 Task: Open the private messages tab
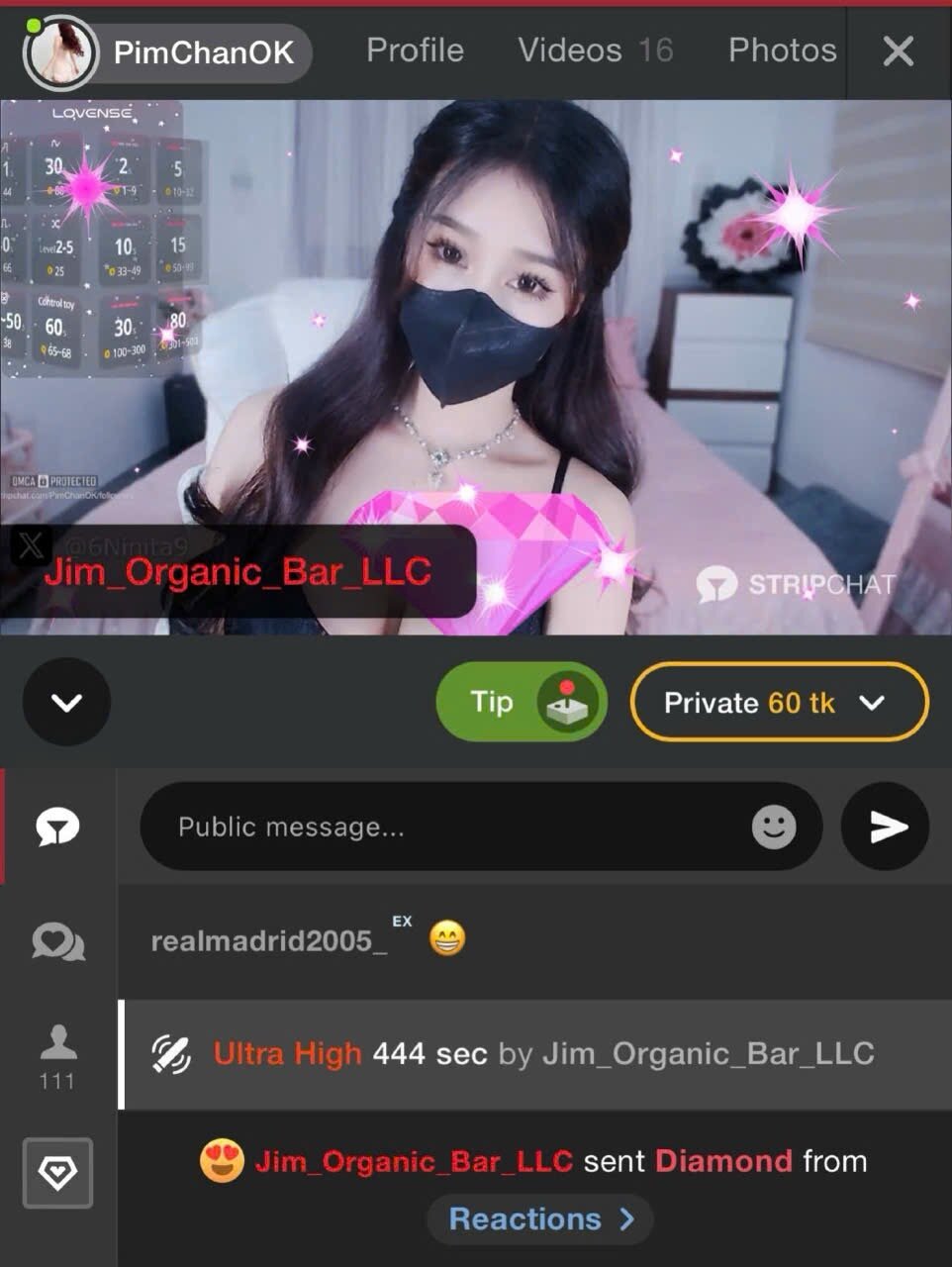tap(58, 941)
